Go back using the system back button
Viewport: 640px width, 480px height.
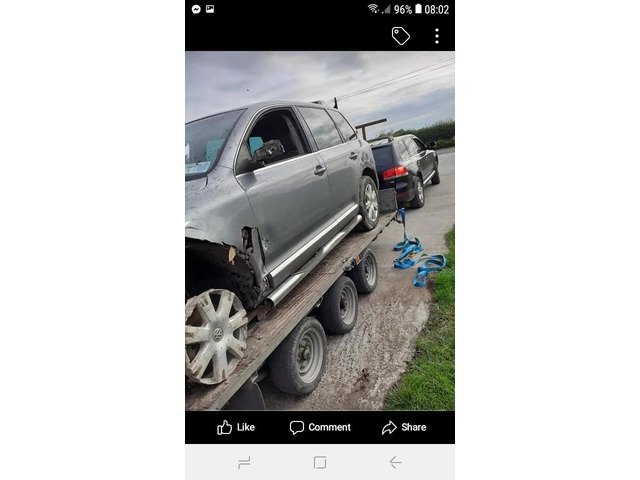tap(395, 462)
